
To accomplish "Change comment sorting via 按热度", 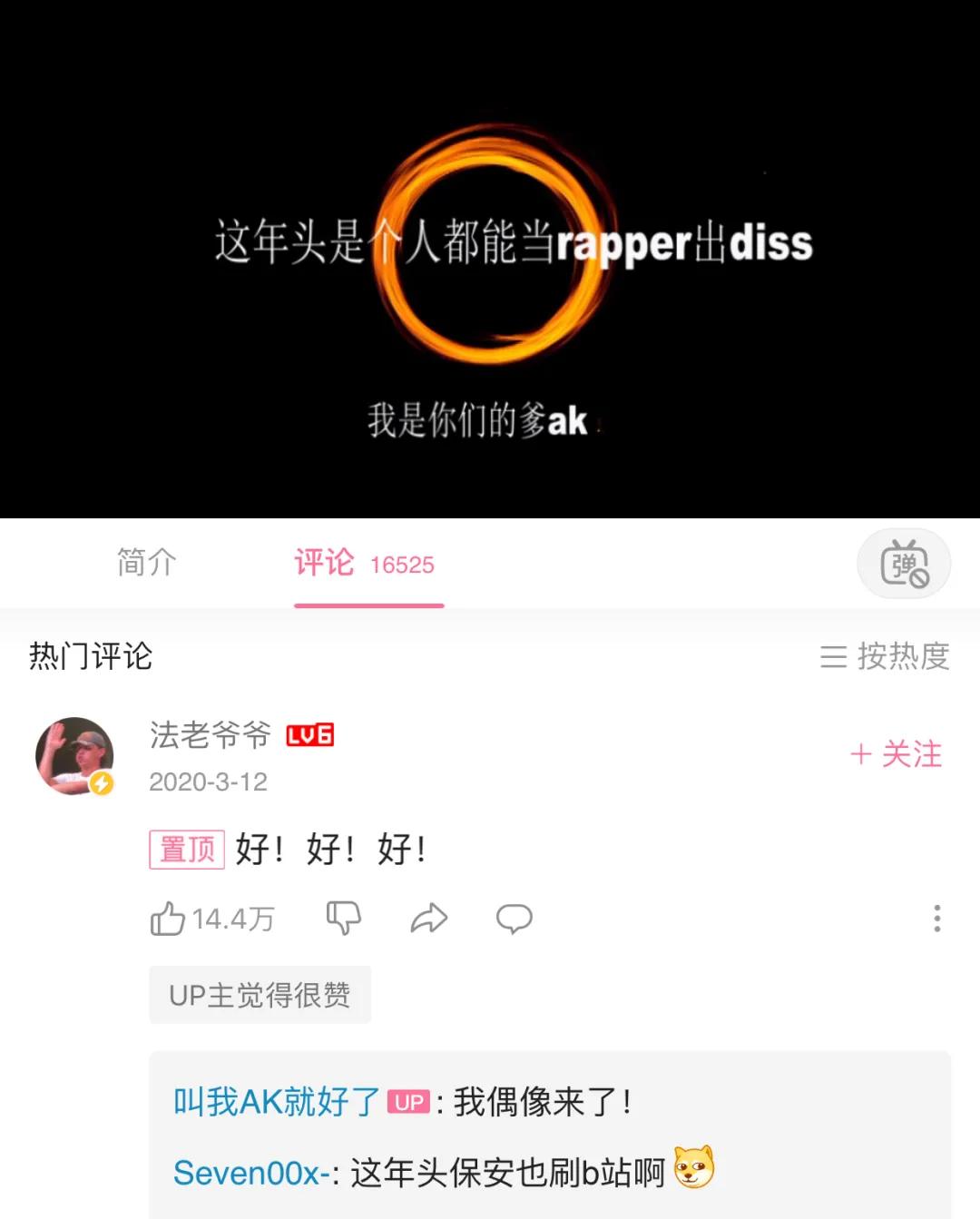I will tap(885, 656).
